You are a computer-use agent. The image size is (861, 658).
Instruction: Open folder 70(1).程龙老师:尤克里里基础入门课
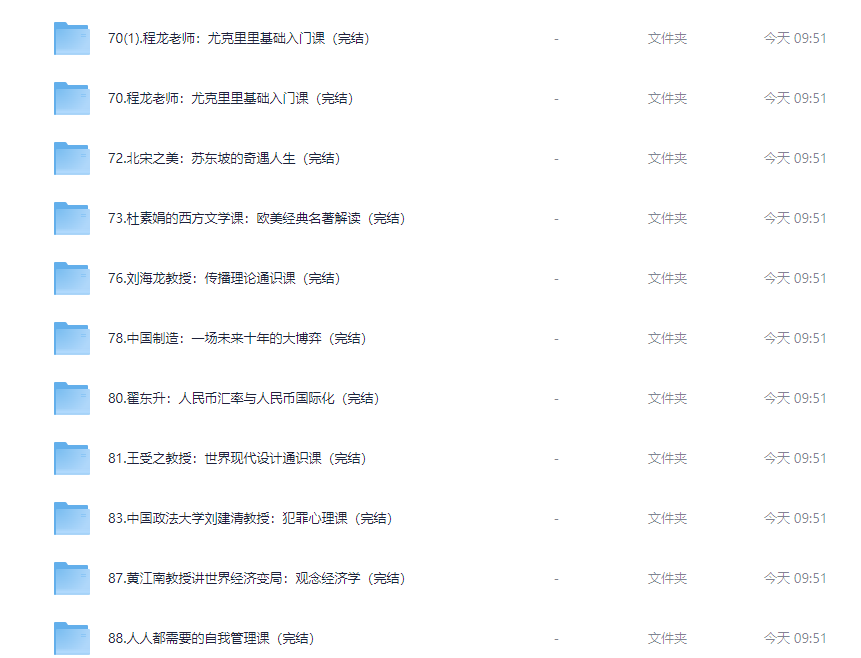click(x=238, y=39)
